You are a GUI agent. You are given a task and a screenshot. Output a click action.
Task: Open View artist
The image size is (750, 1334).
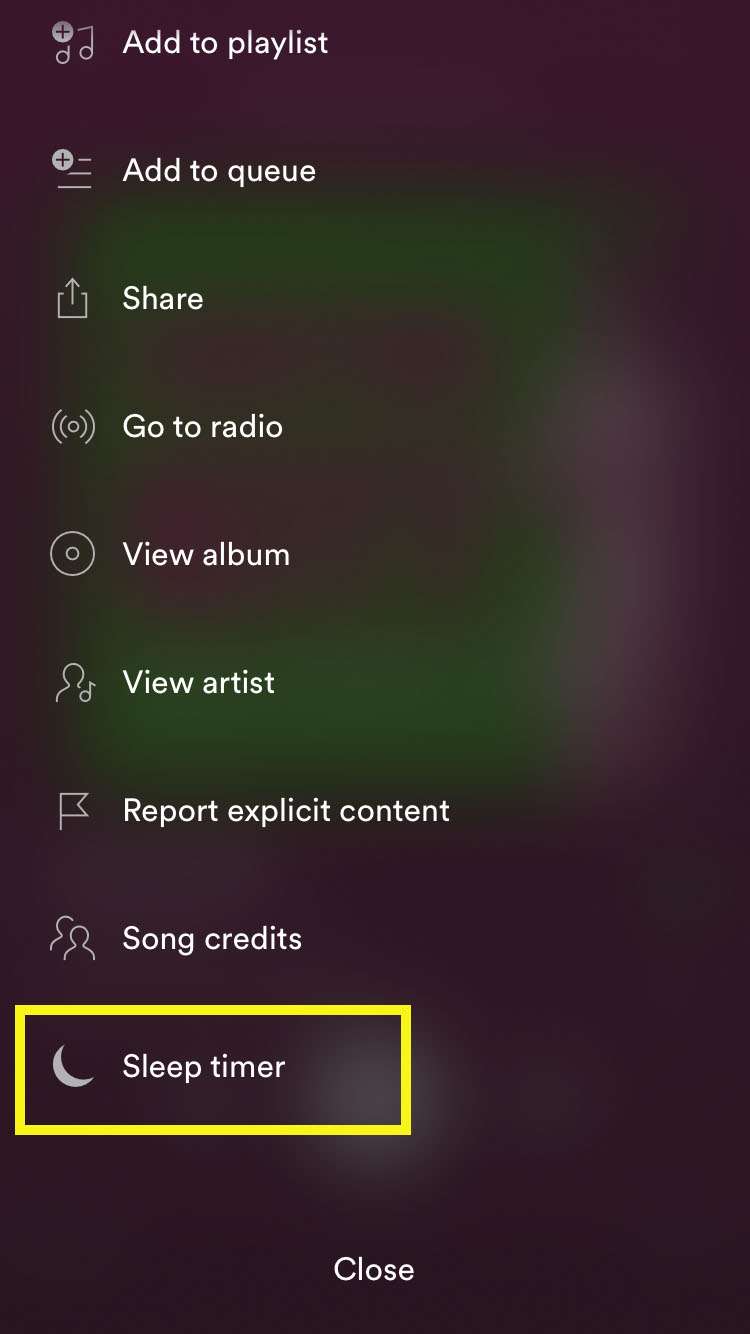198,683
